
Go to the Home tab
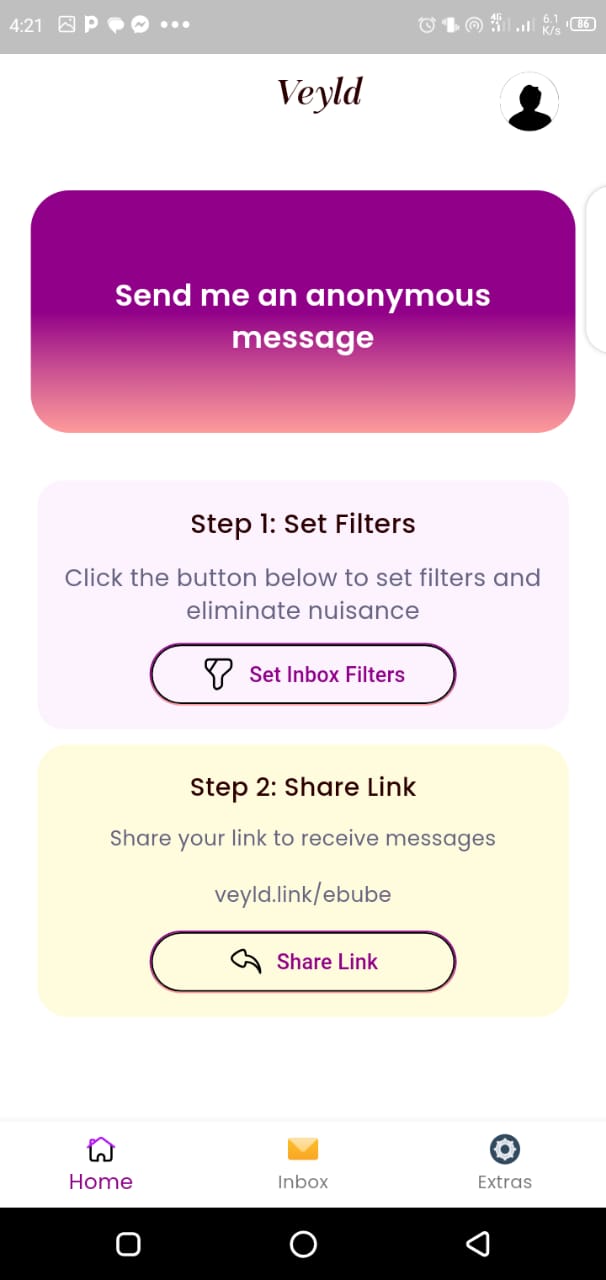(x=101, y=1164)
